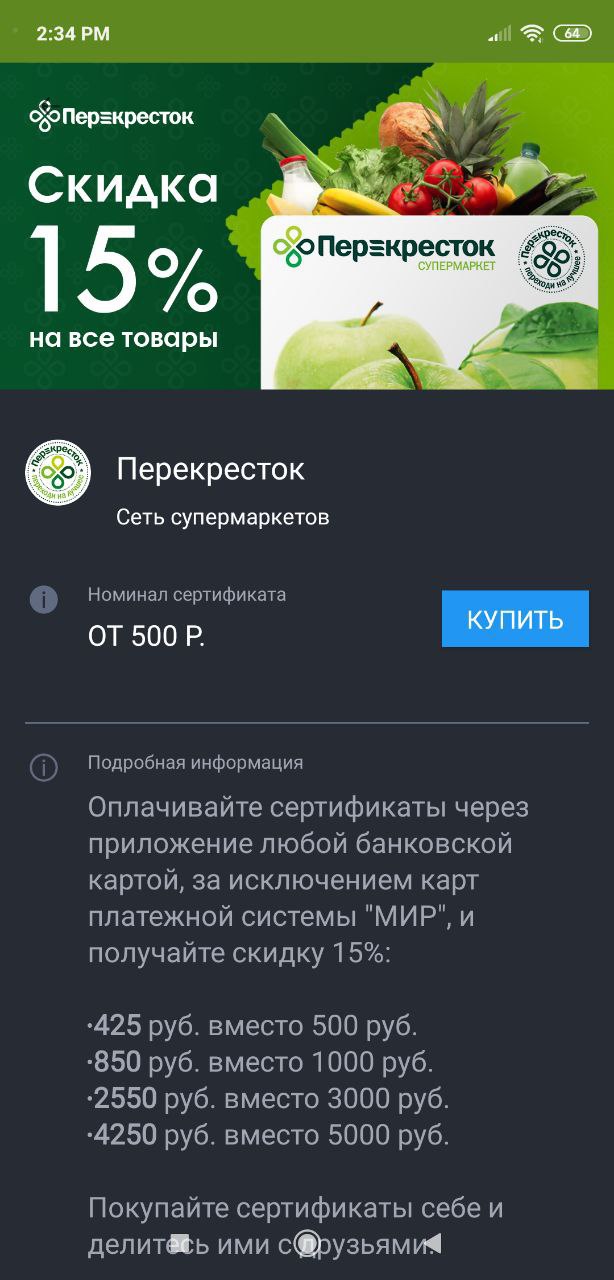Return to the home screen
Viewport: 614px width, 1280px height.
(307, 1243)
